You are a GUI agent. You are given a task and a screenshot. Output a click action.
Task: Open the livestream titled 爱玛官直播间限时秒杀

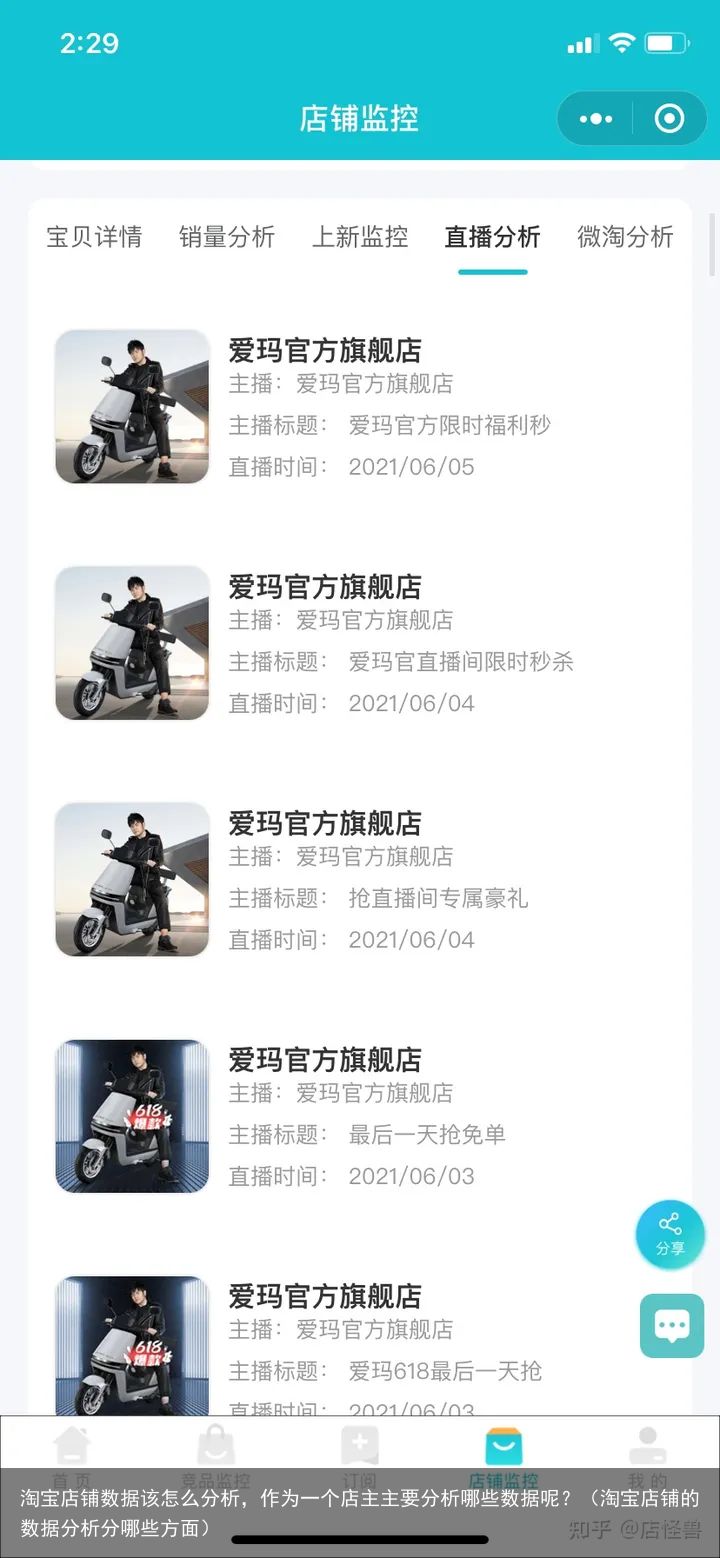360,643
